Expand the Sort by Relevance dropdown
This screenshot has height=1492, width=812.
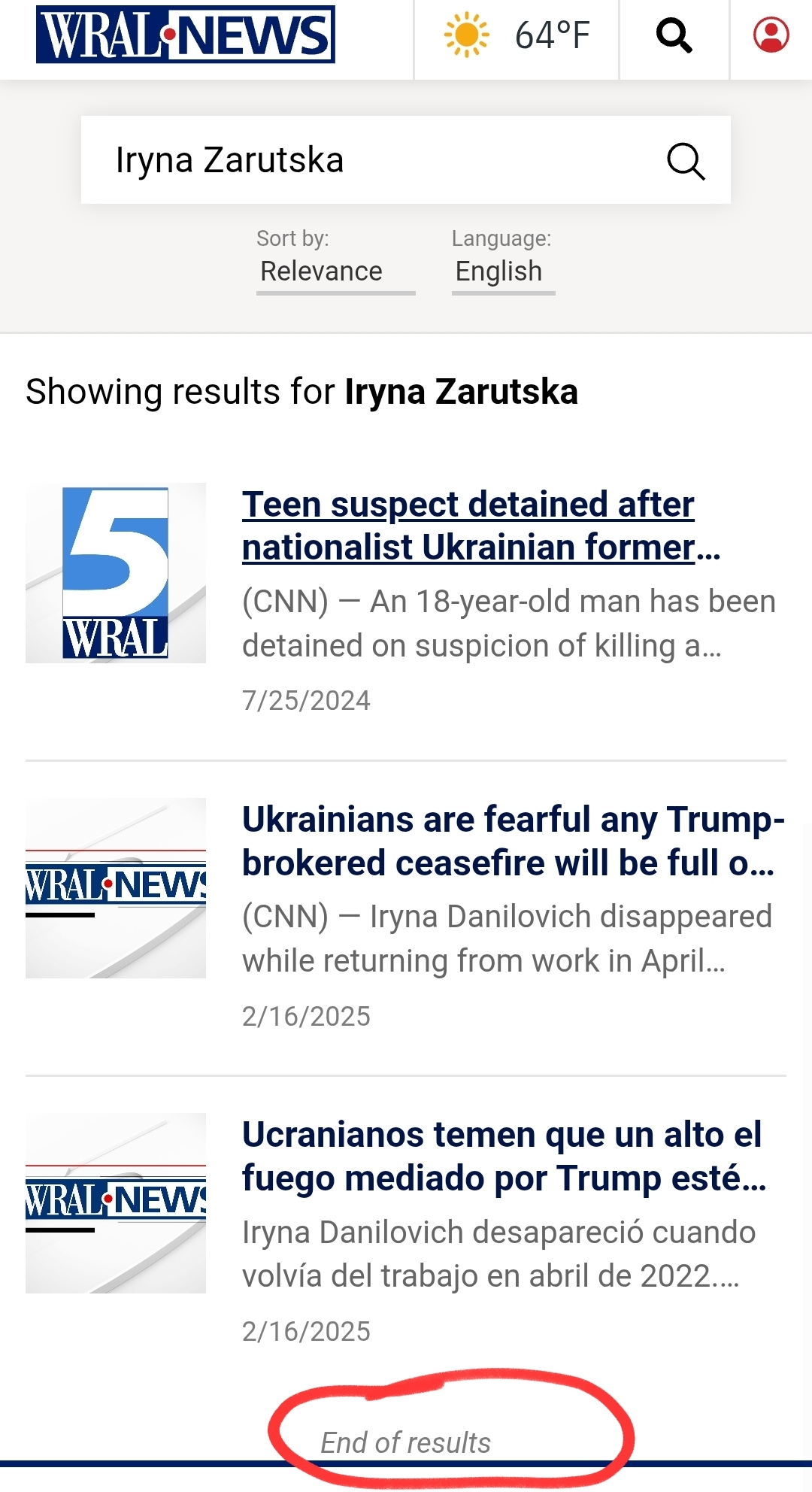click(x=335, y=271)
